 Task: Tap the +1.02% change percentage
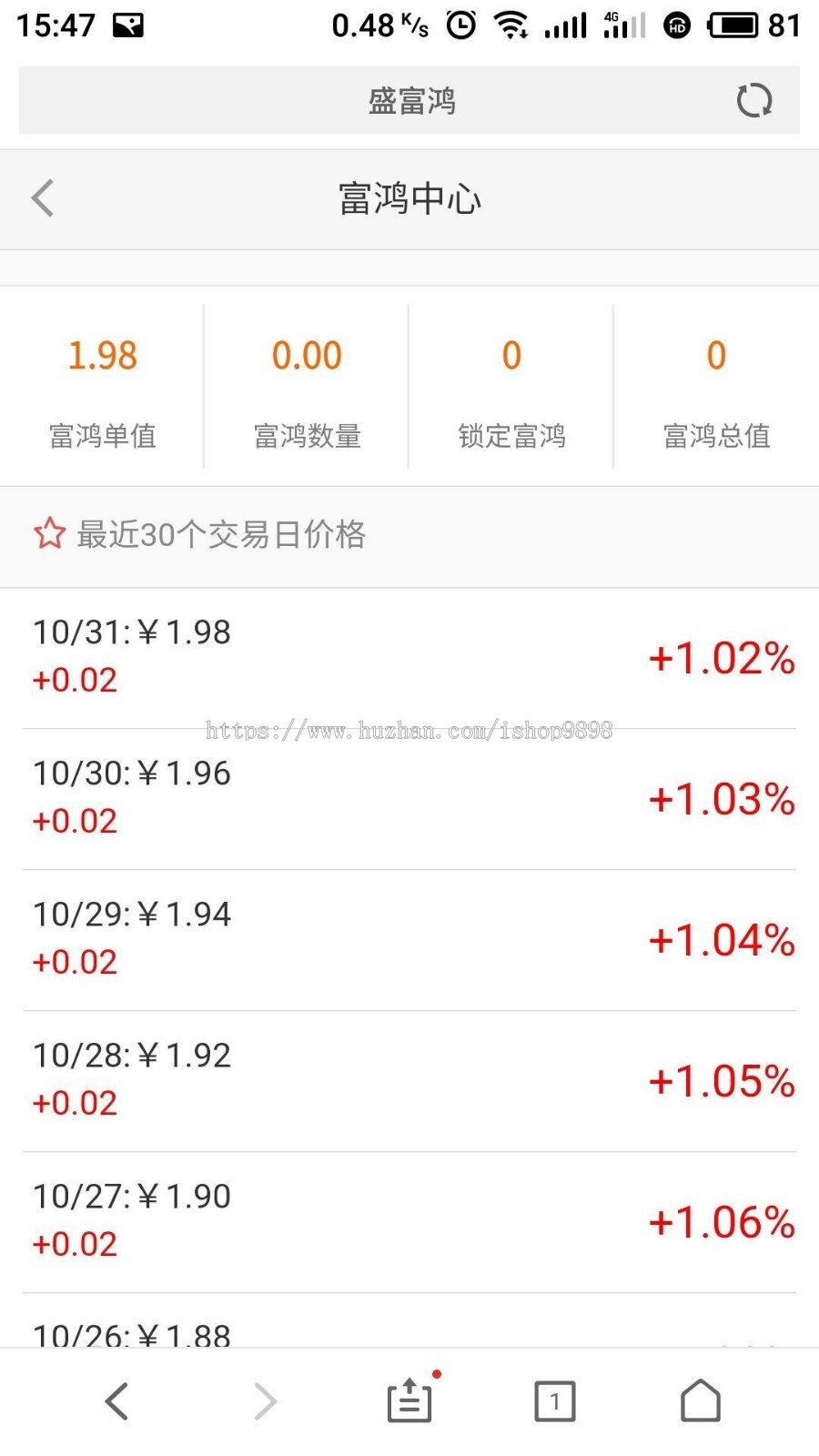coord(720,659)
